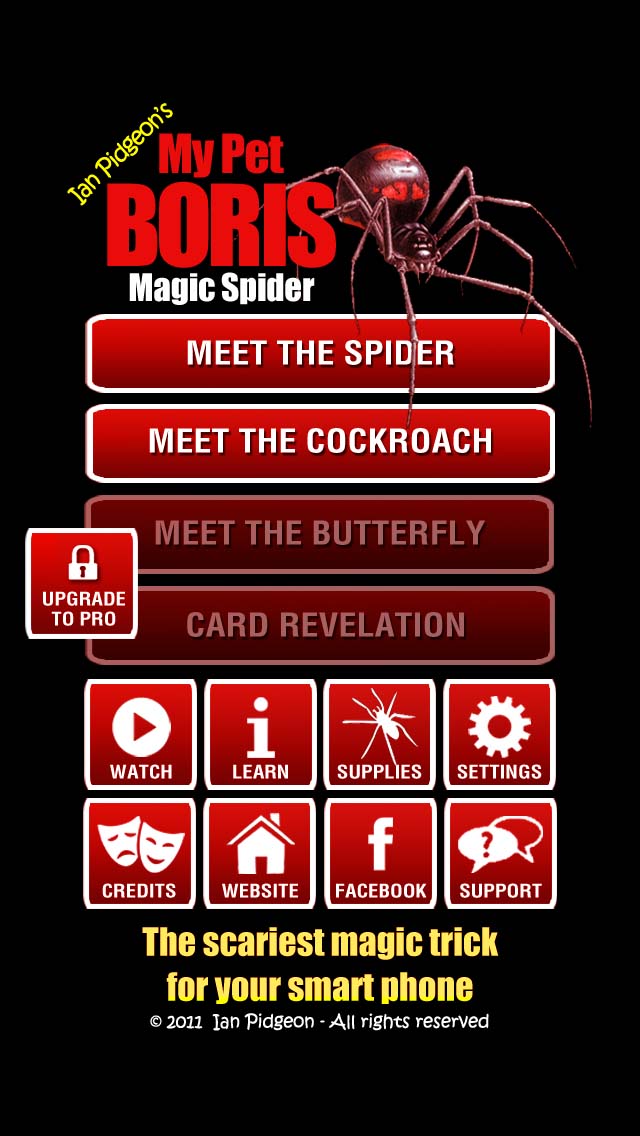Open the Supplies page

[380, 735]
